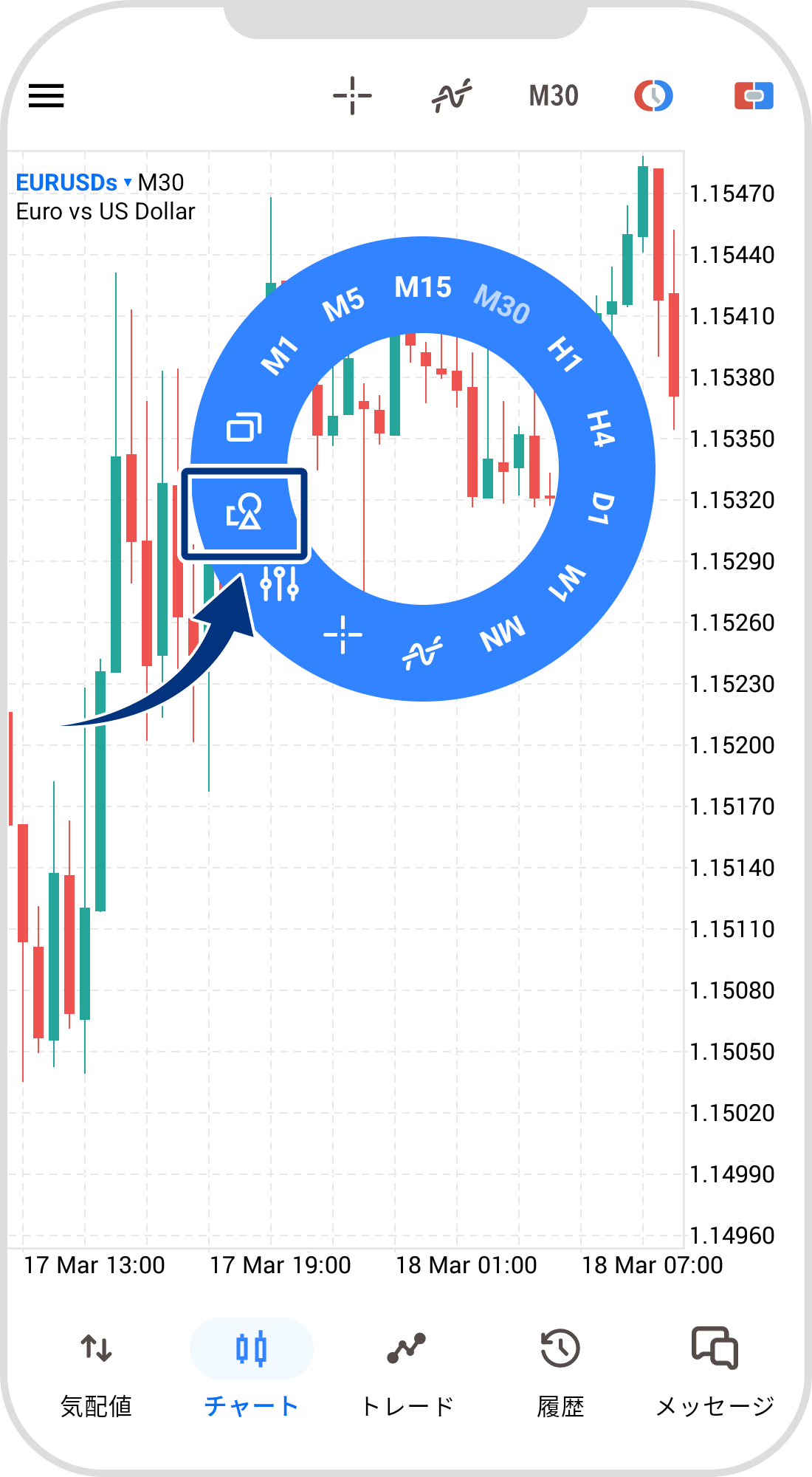Select the W1 weekly timeframe
Image resolution: width=812 pixels, height=1477 pixels.
[567, 582]
